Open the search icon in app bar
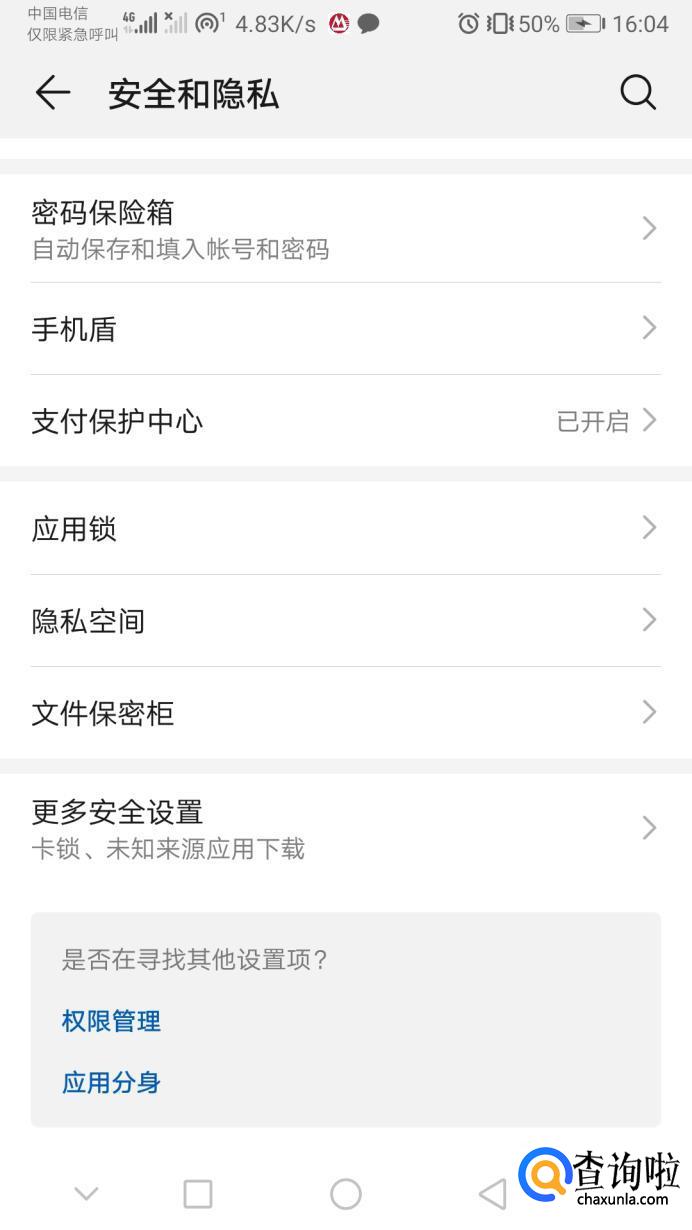Image resolution: width=692 pixels, height=1230 pixels. (638, 93)
